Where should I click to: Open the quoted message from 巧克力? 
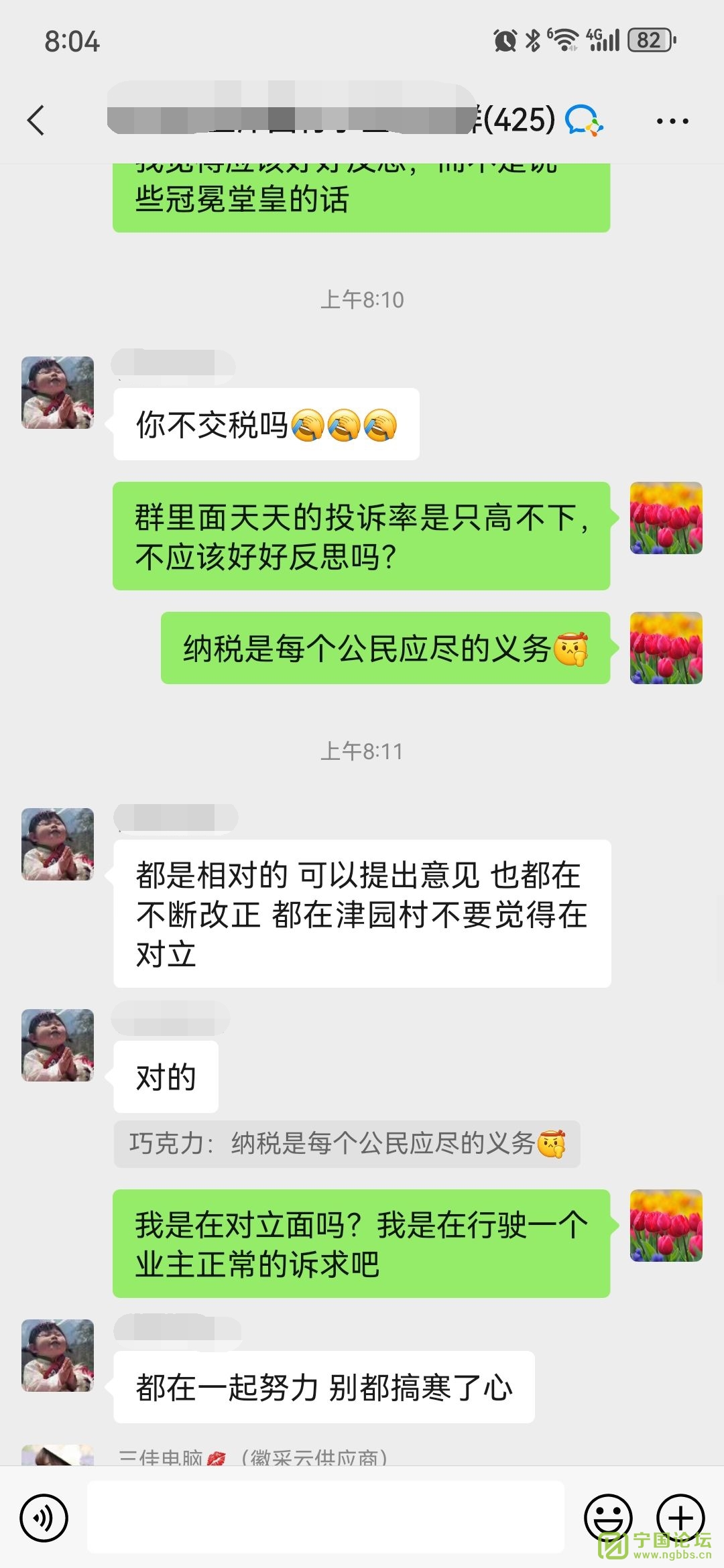[347, 1144]
